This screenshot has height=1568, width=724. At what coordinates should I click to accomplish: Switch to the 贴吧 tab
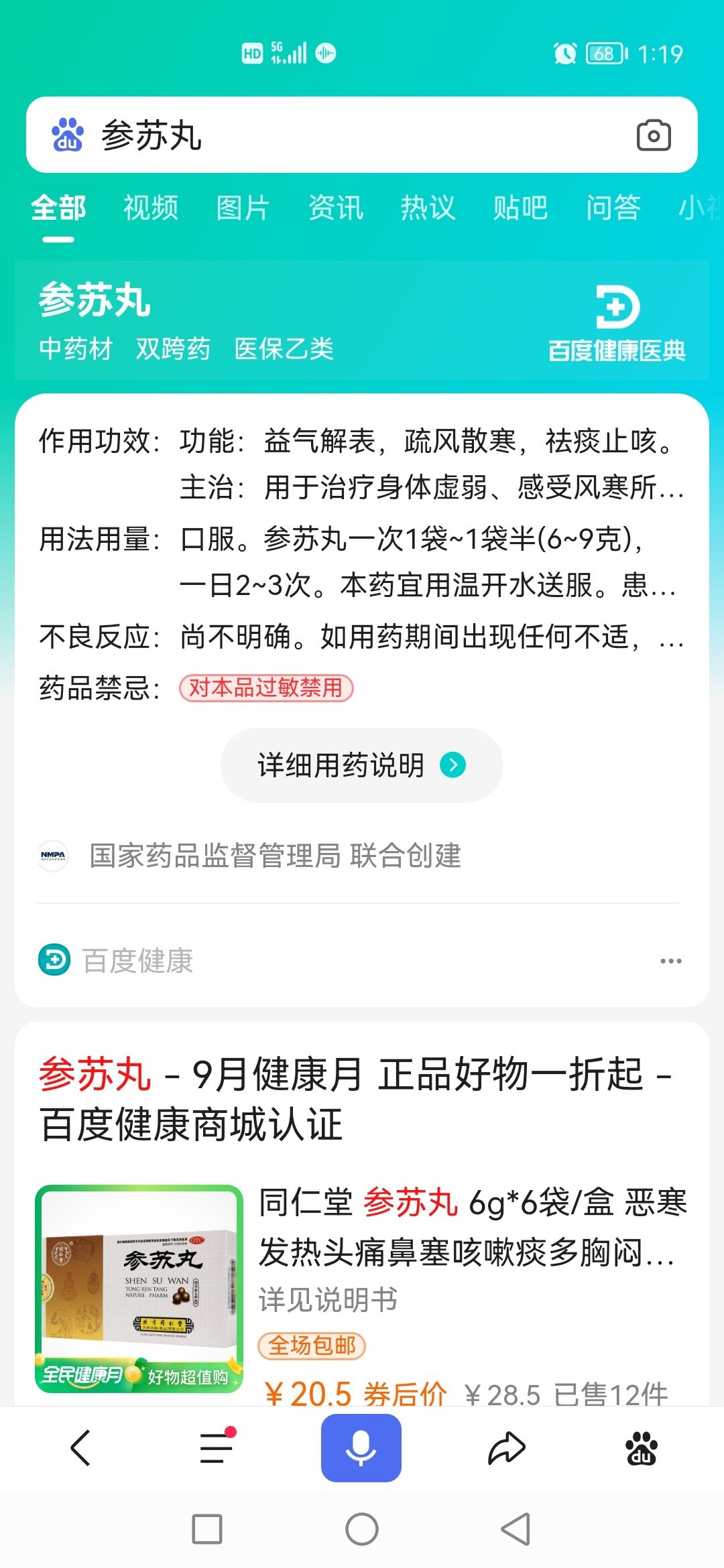(x=520, y=208)
